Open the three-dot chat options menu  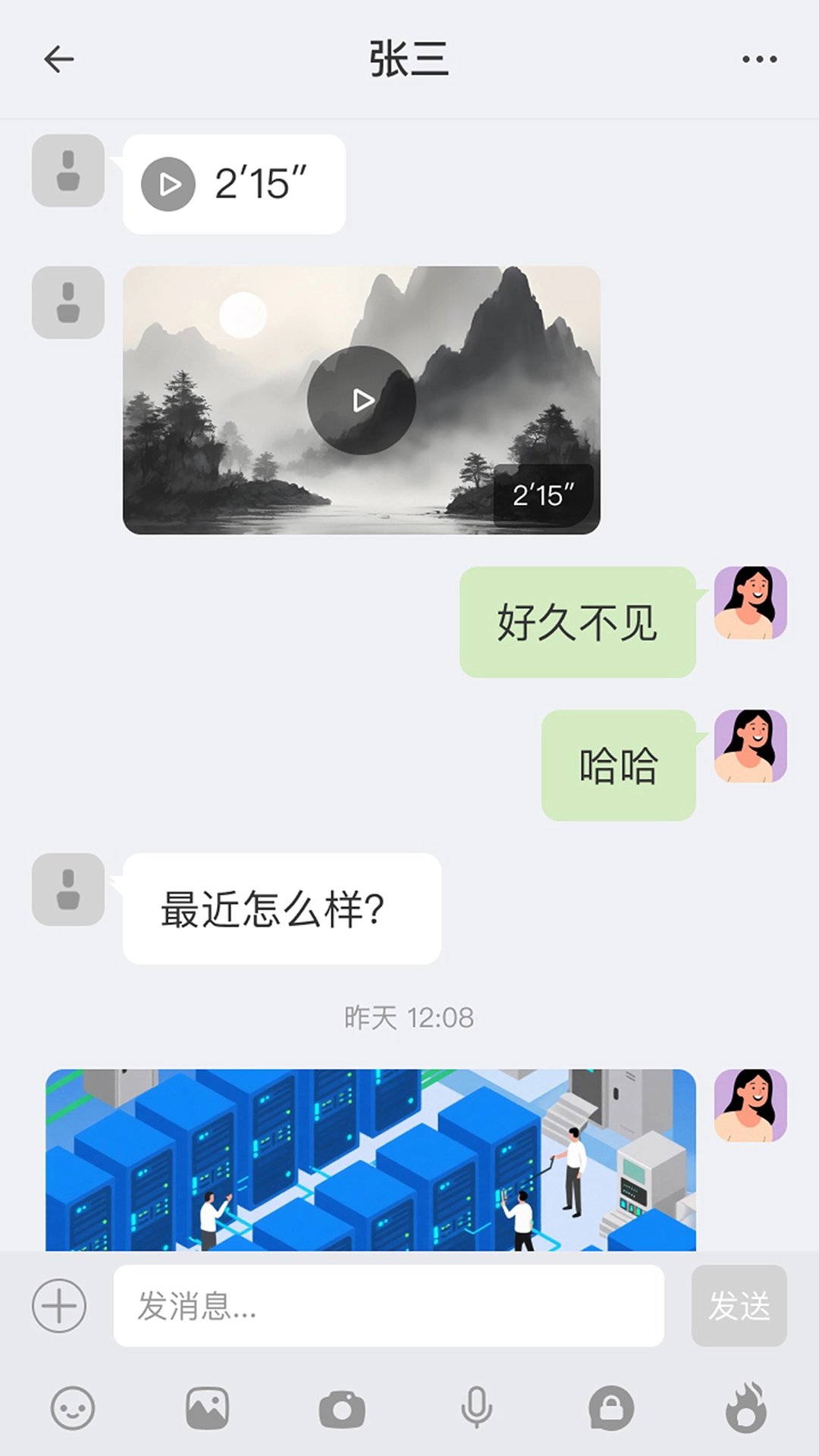point(759,59)
